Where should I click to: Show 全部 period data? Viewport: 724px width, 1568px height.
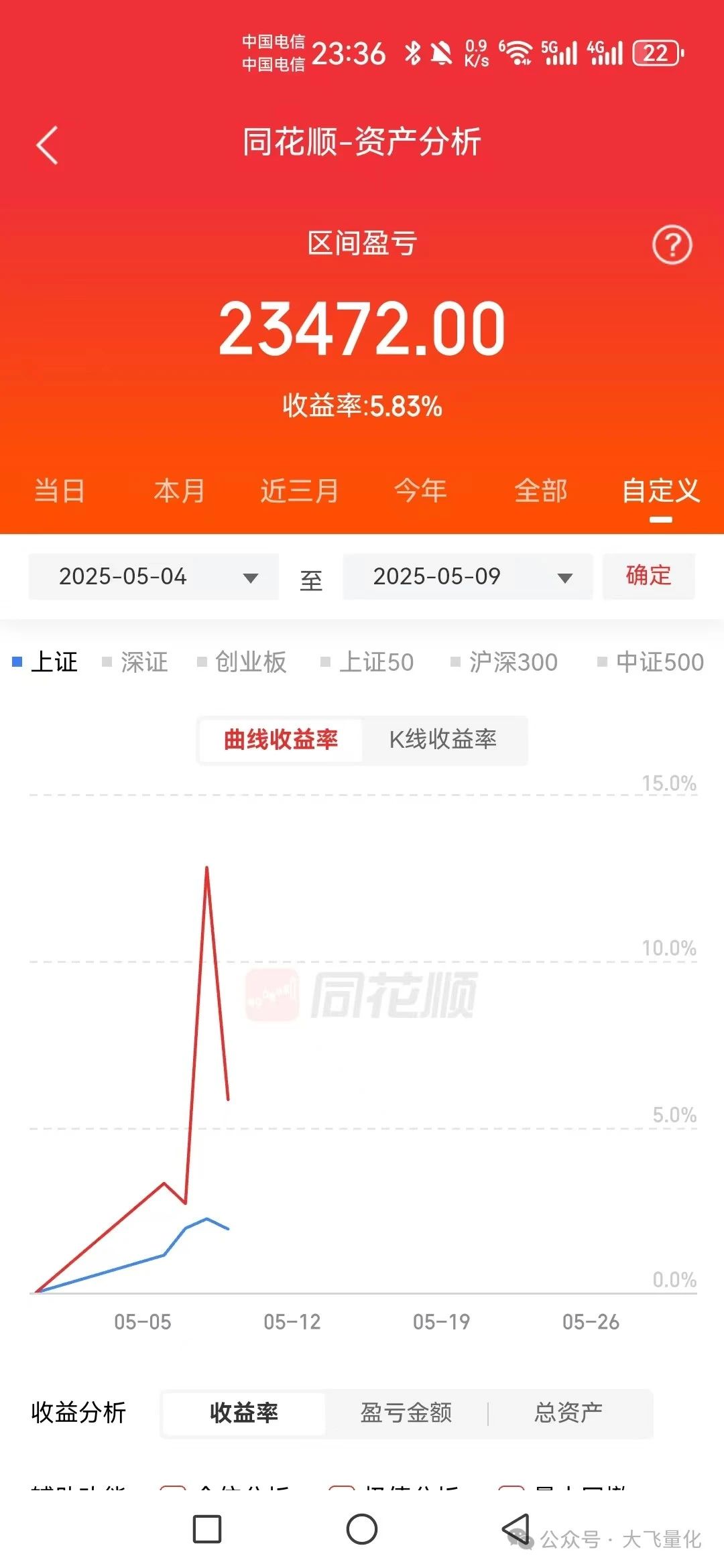[541, 491]
